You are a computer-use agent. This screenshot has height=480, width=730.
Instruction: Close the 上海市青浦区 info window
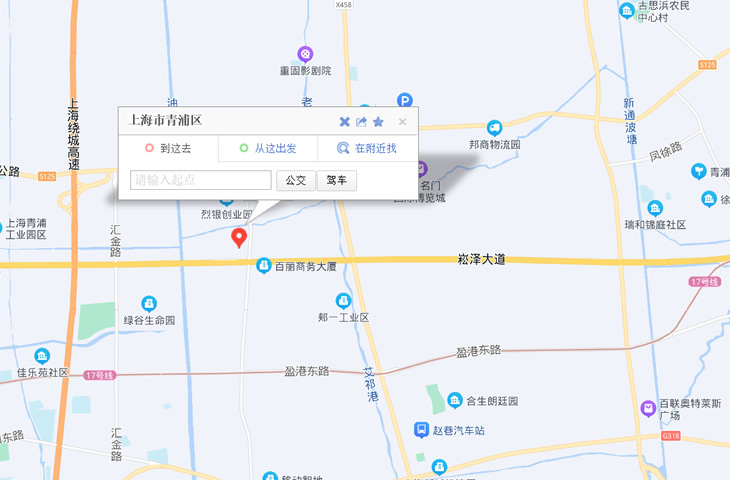point(402,122)
